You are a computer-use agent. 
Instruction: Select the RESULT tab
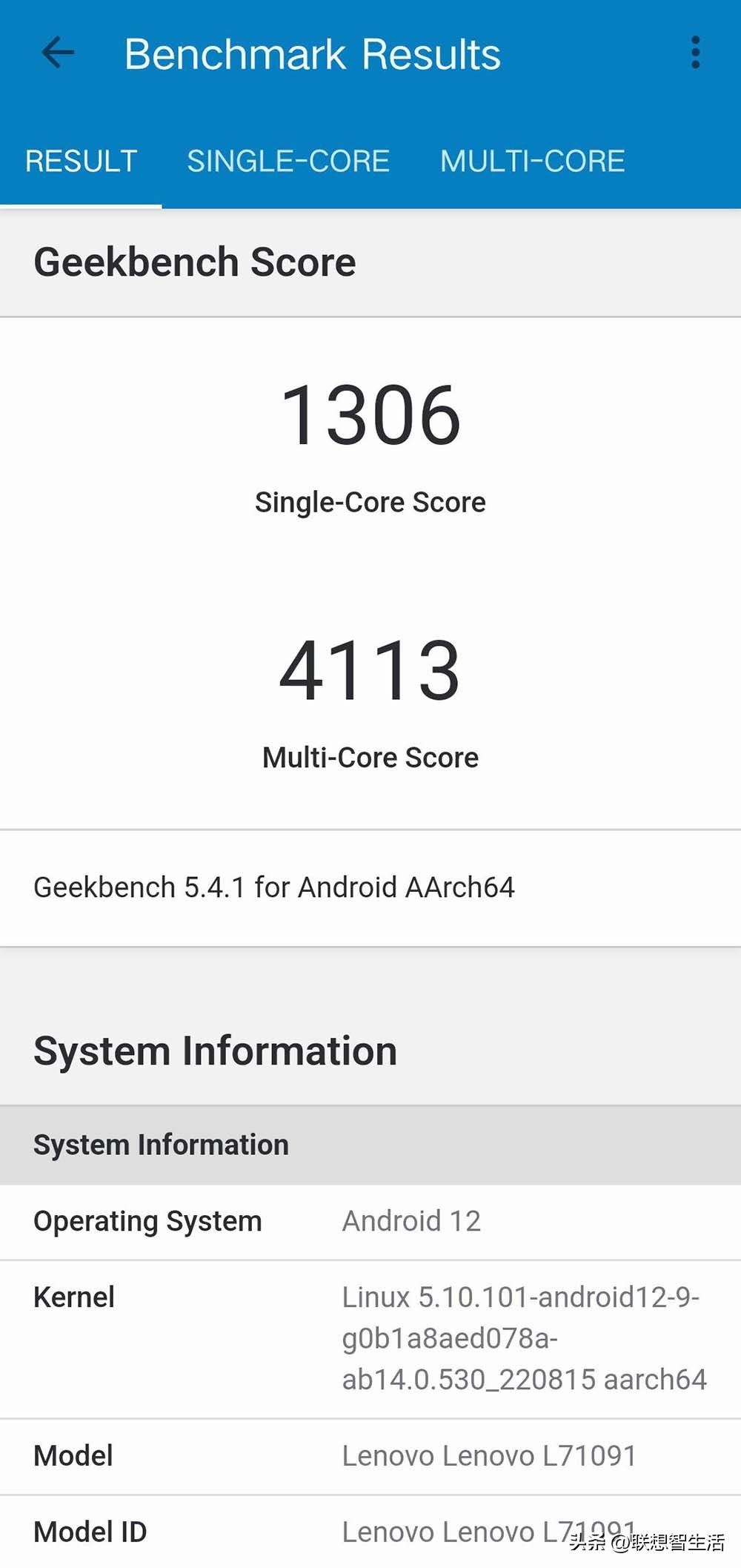[81, 161]
